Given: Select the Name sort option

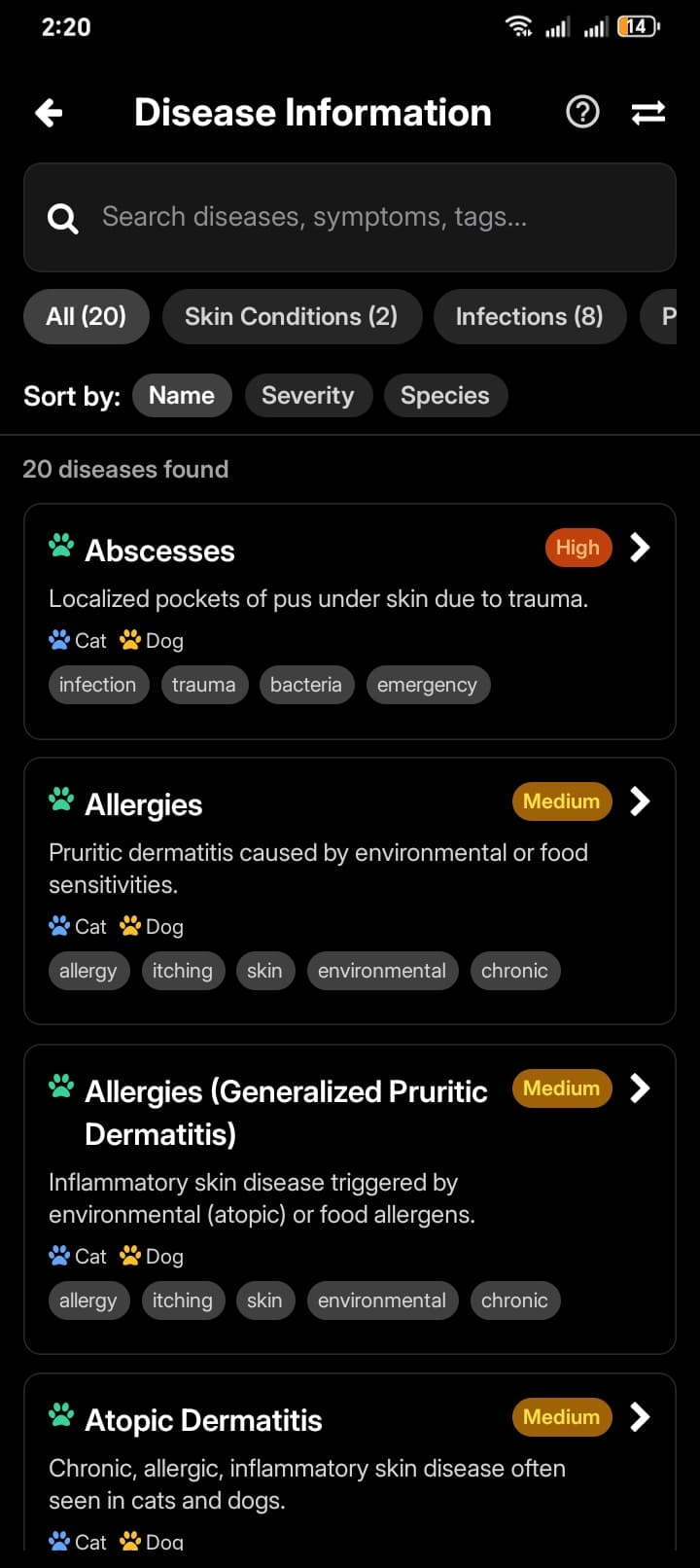Looking at the screenshot, I should coord(182,395).
